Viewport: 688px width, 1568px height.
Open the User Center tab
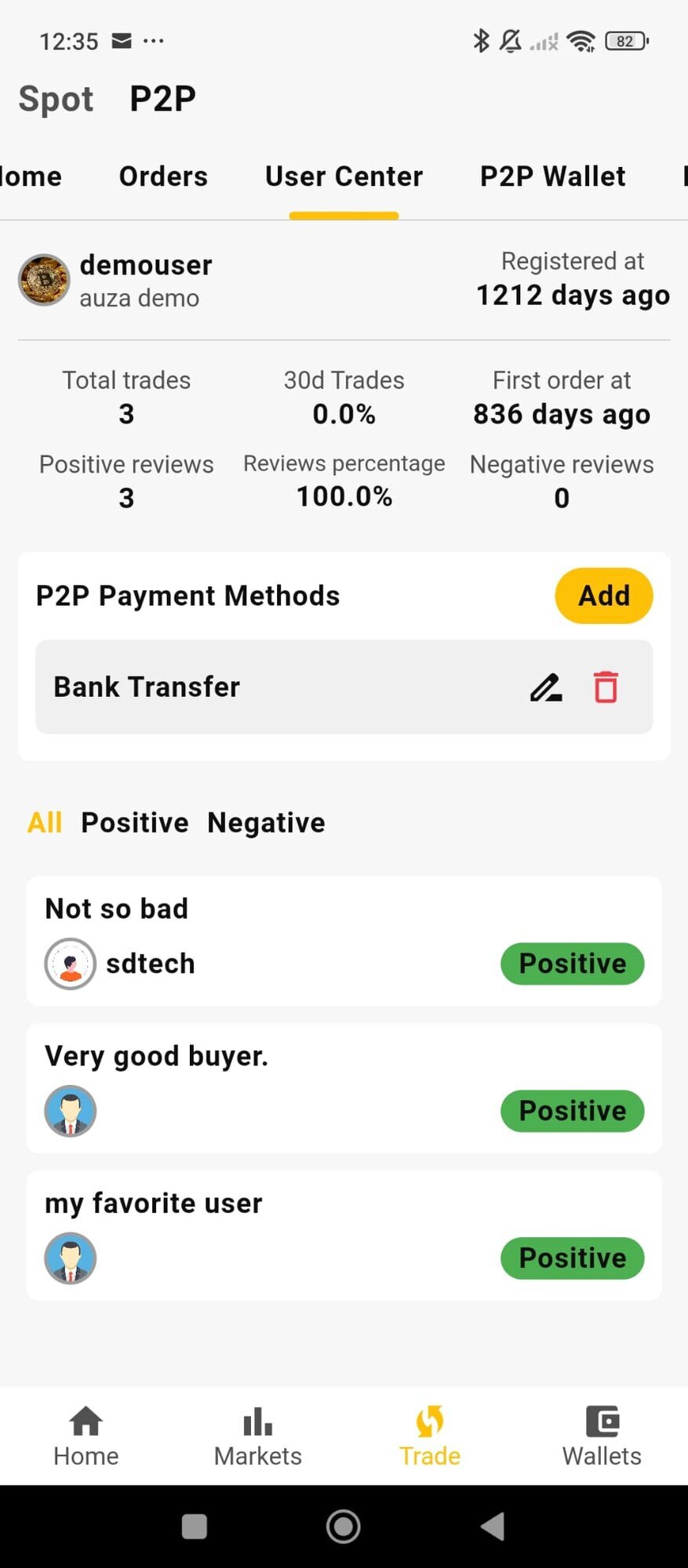click(344, 176)
